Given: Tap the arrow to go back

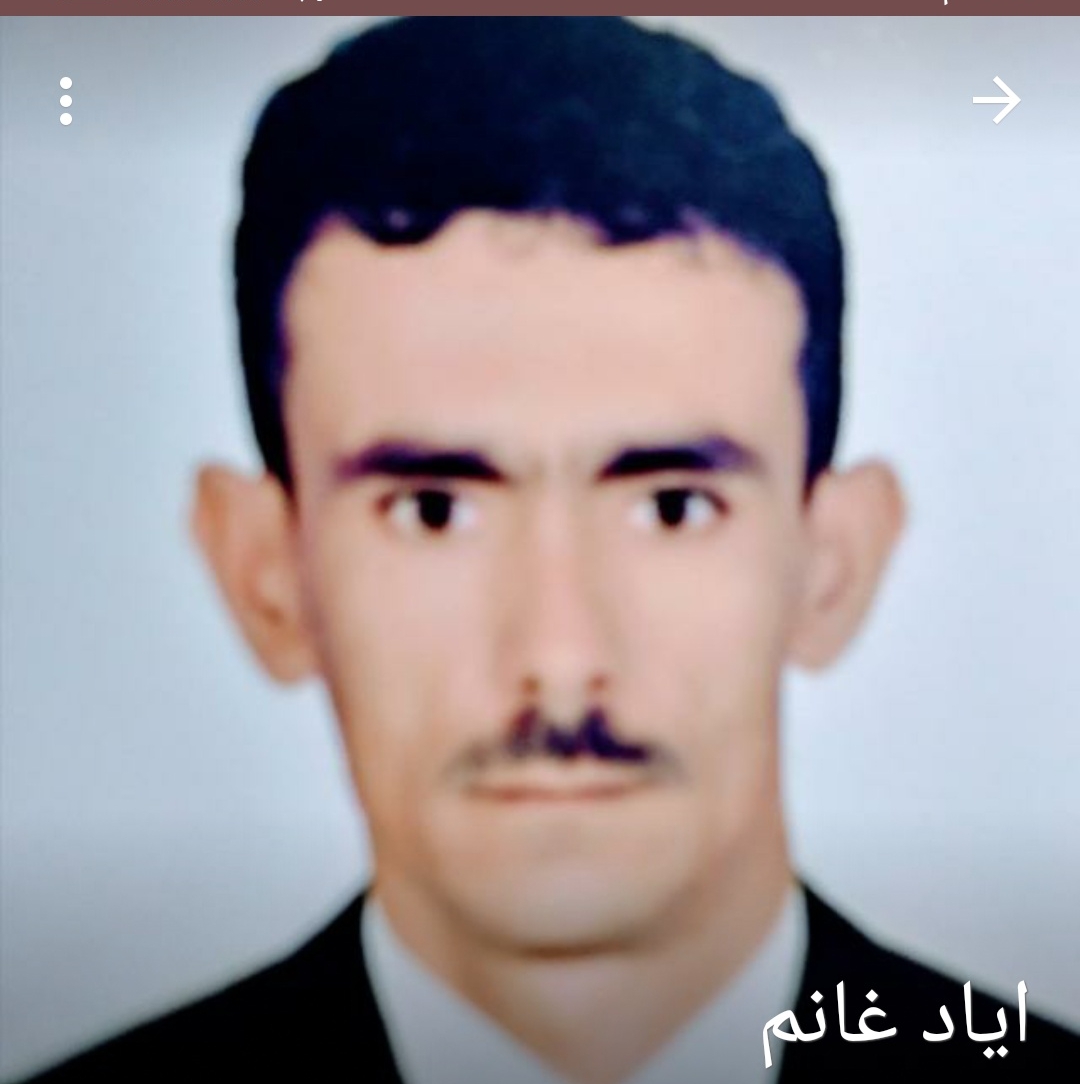Looking at the screenshot, I should (996, 101).
